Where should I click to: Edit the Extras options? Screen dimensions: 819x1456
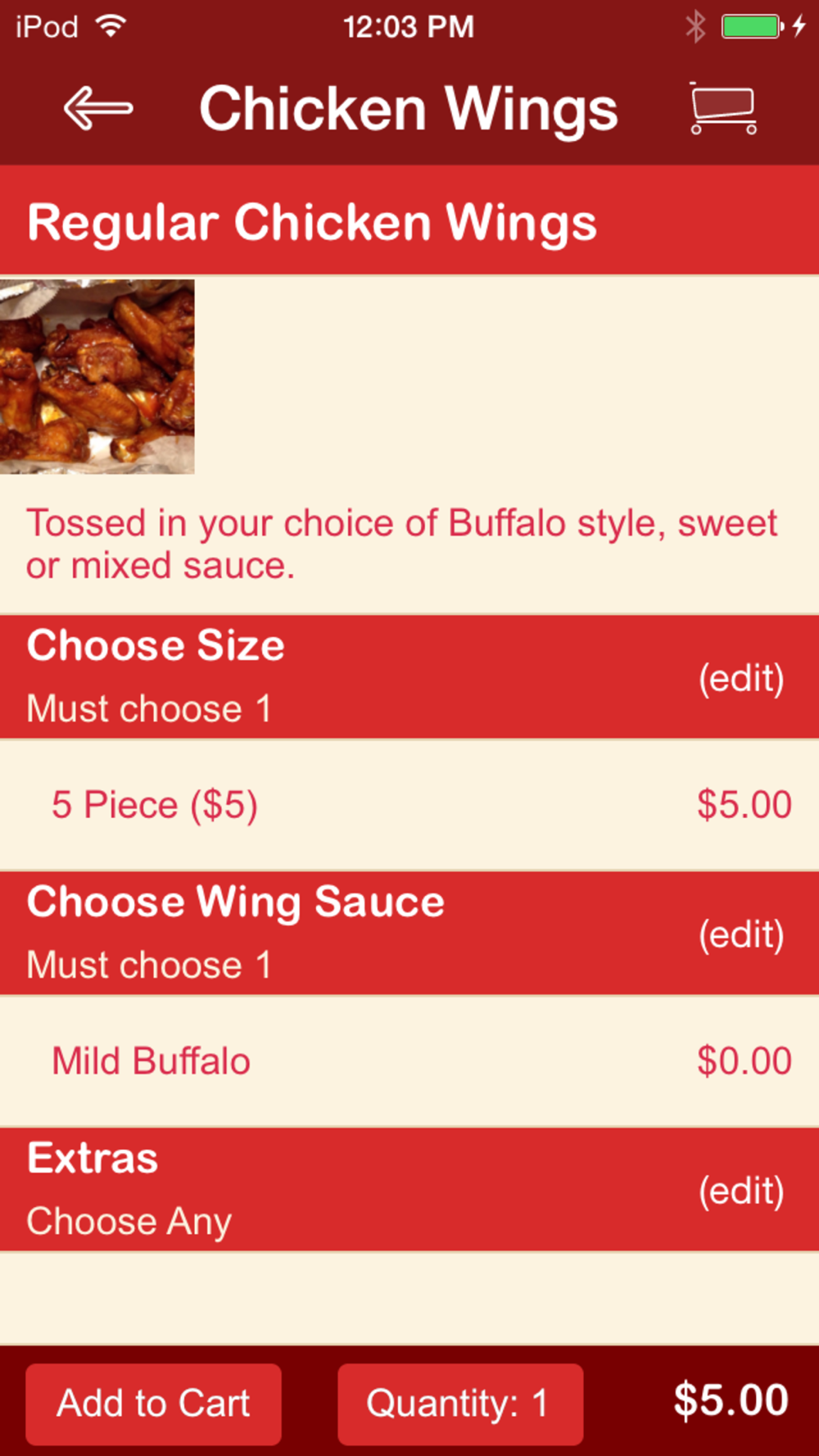[x=740, y=1191]
